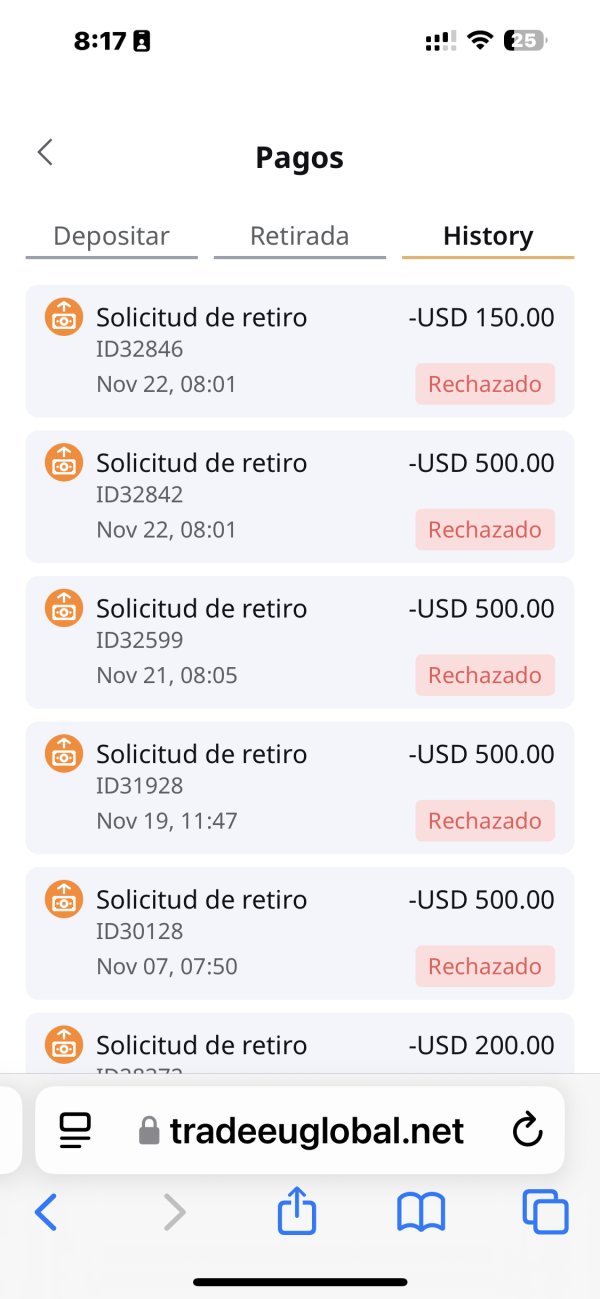Open Safari bookmarks

pos(421,1213)
